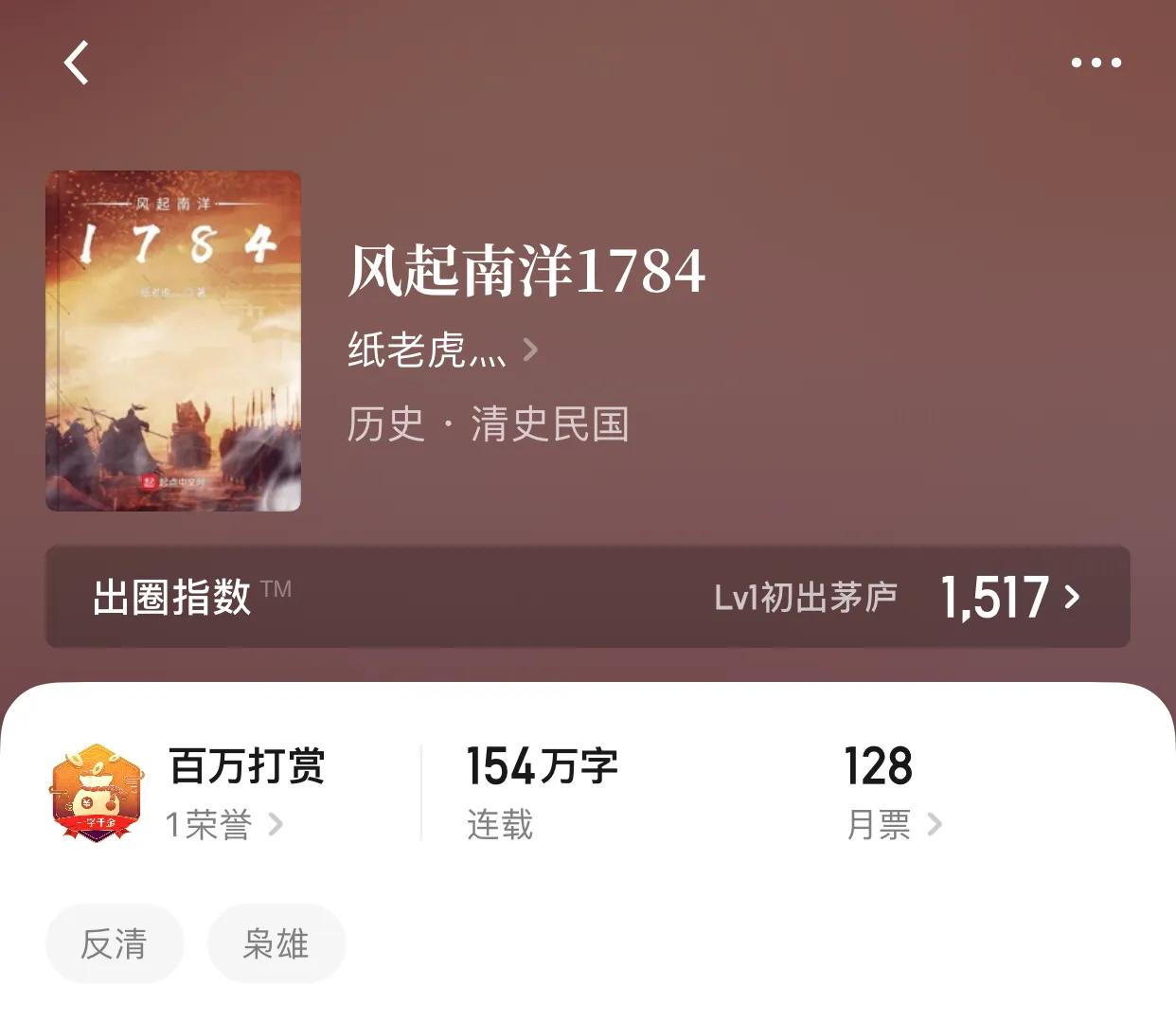Select the 反清 tag chip

tap(114, 943)
